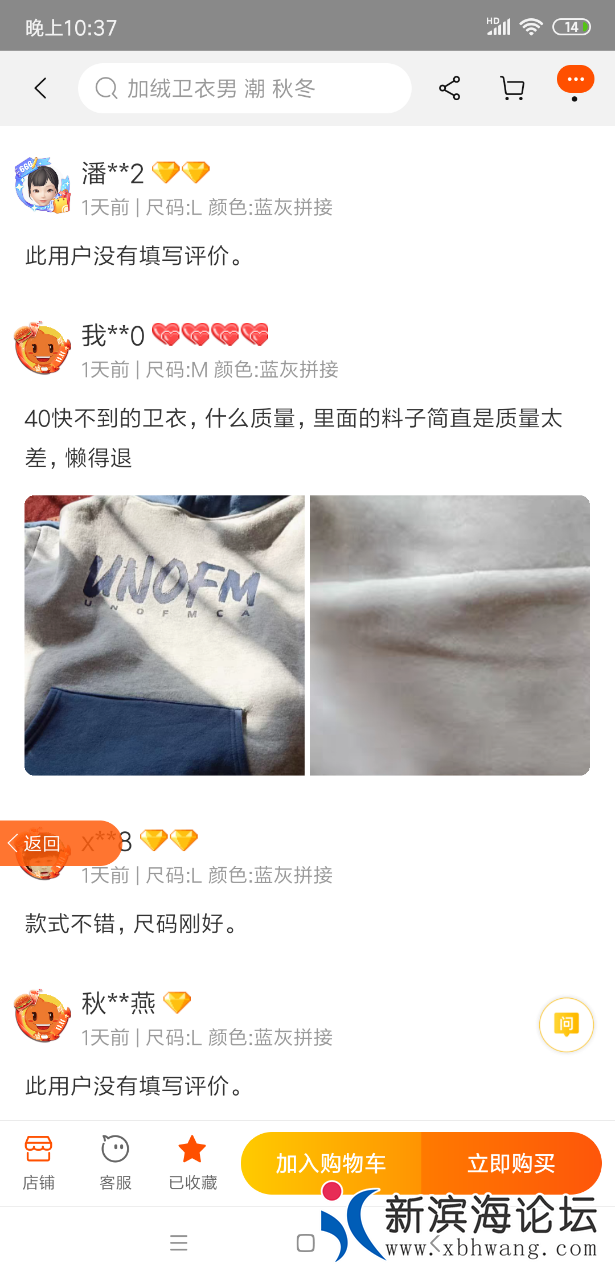Toggle the 已收藏 favorite star

[192, 1162]
